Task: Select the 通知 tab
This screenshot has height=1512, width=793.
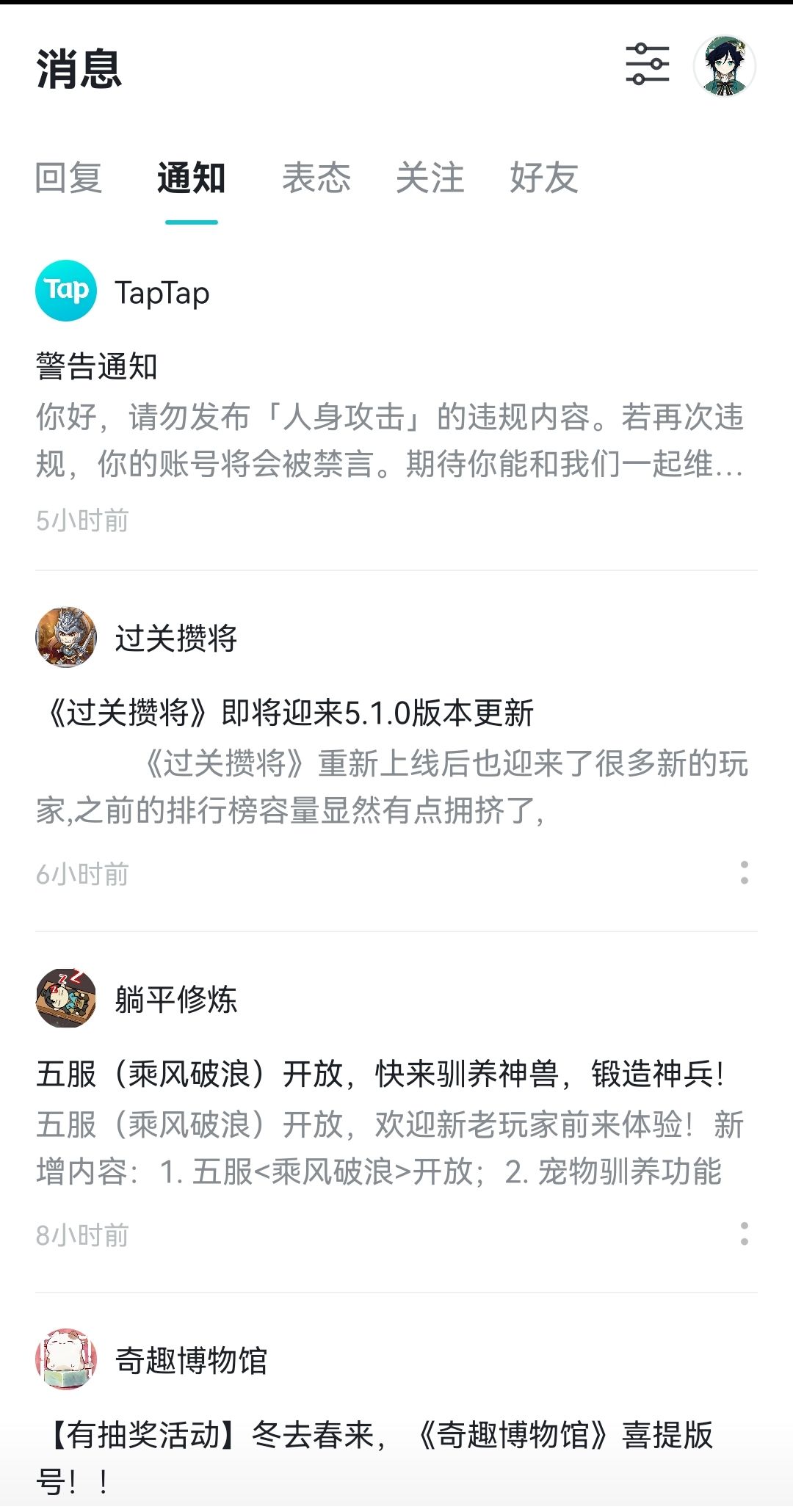Action: (192, 178)
